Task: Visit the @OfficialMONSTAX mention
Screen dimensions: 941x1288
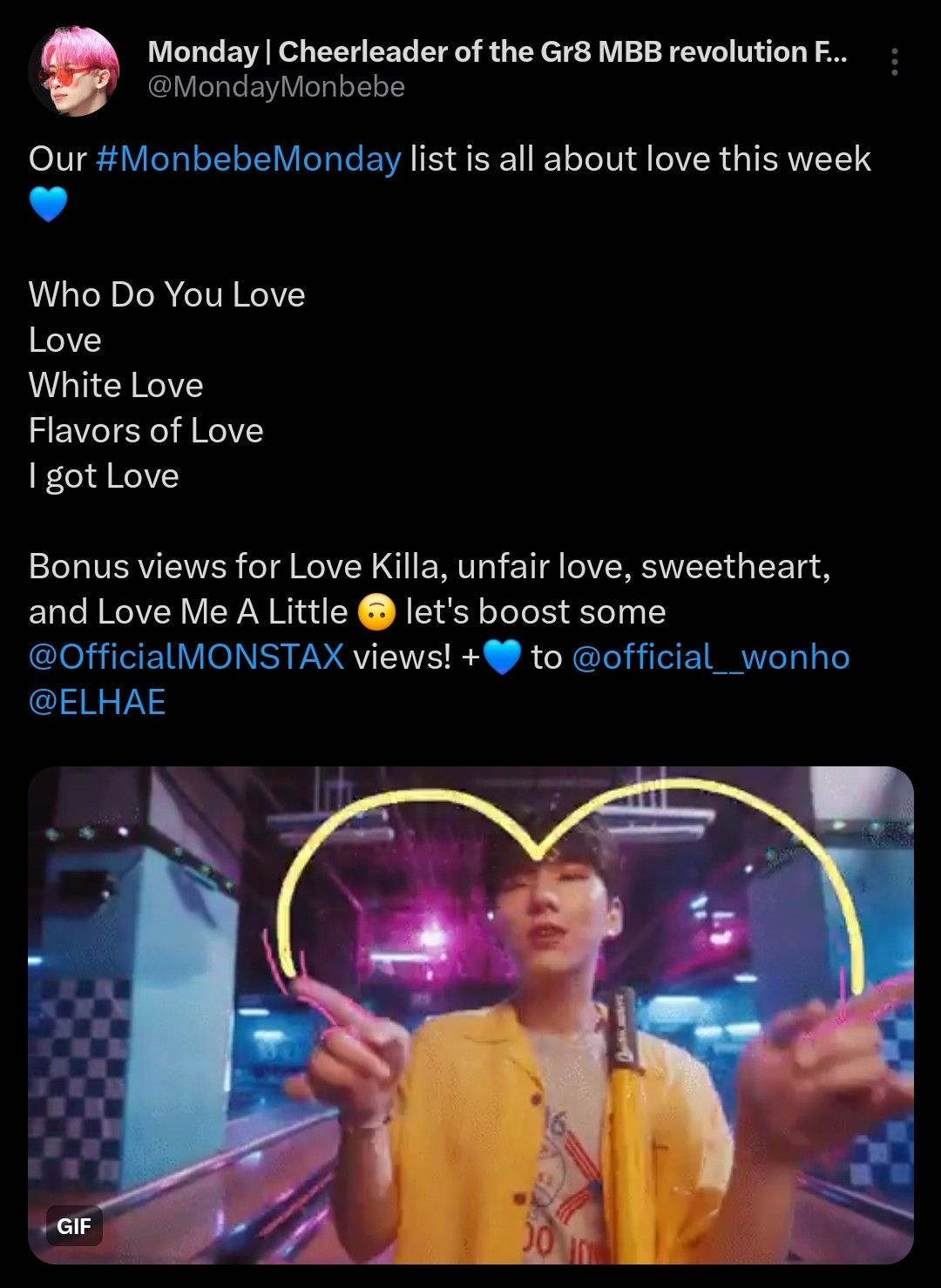Action: click(186, 657)
